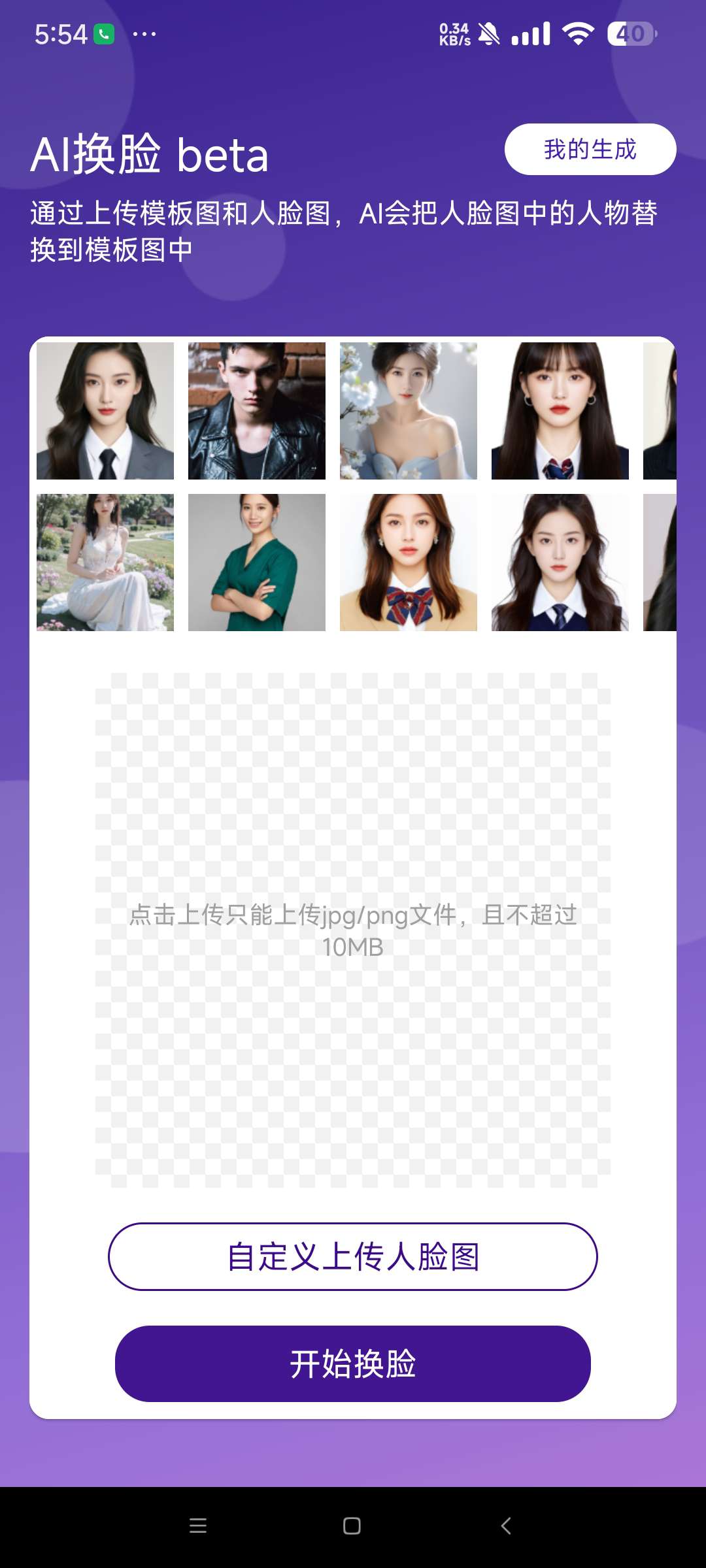Select the man in leather jacket template
Image resolution: width=706 pixels, height=1568 pixels.
click(x=257, y=411)
